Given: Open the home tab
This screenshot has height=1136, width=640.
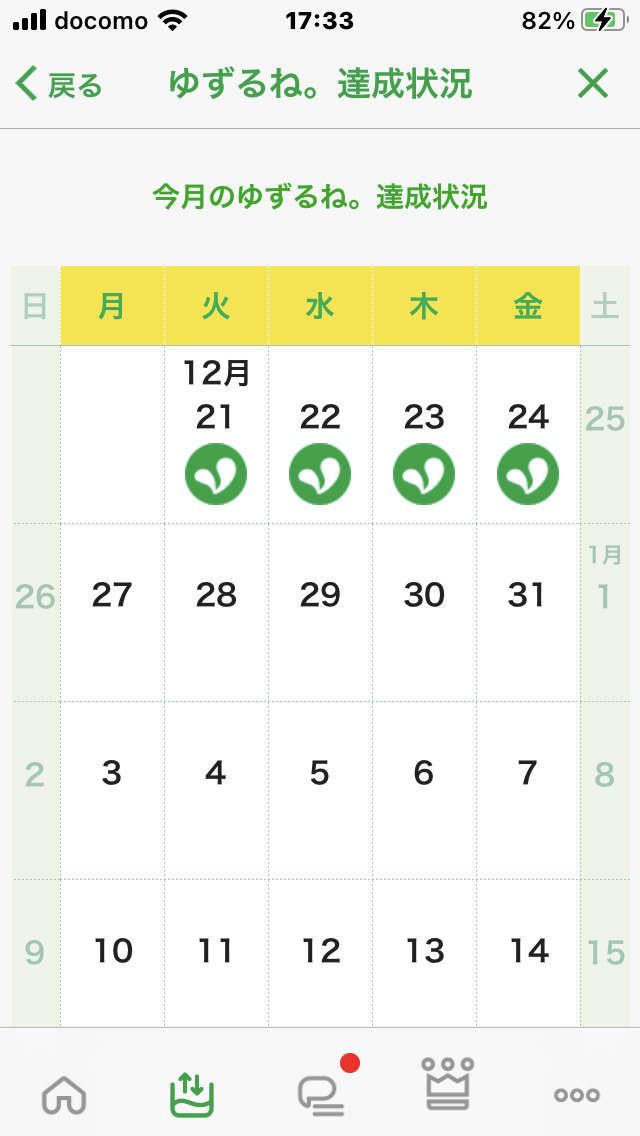Looking at the screenshot, I should point(65,1094).
